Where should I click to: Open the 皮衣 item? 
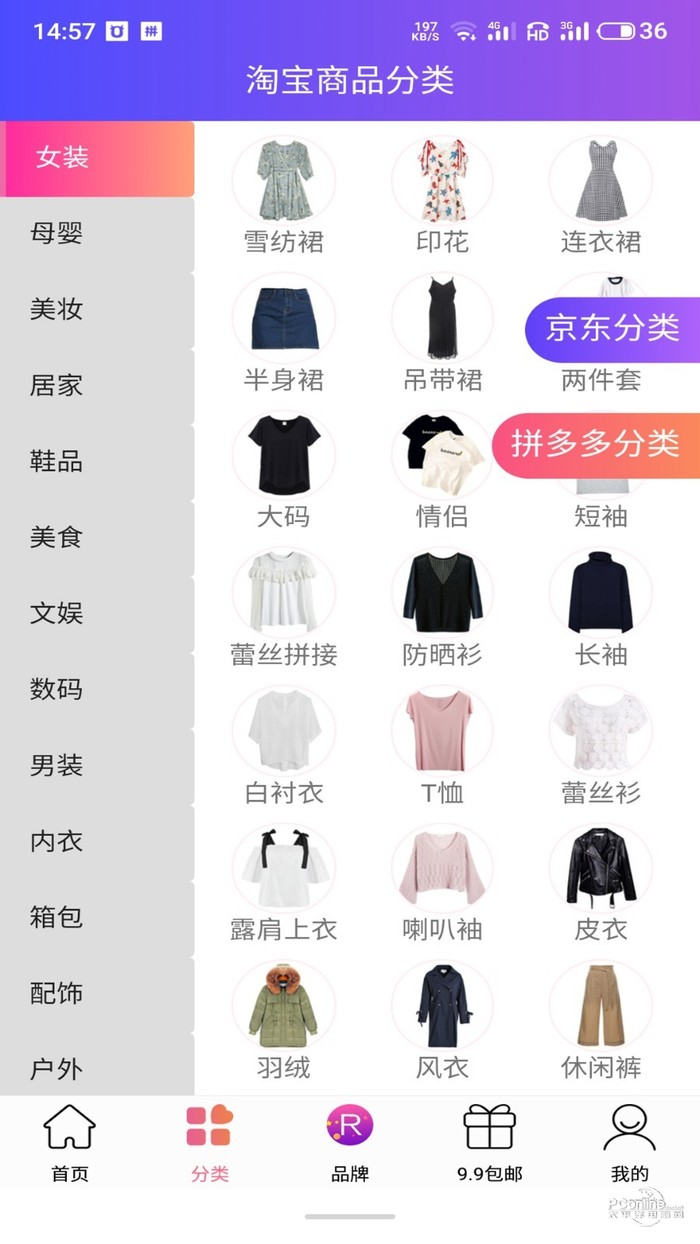[600, 881]
